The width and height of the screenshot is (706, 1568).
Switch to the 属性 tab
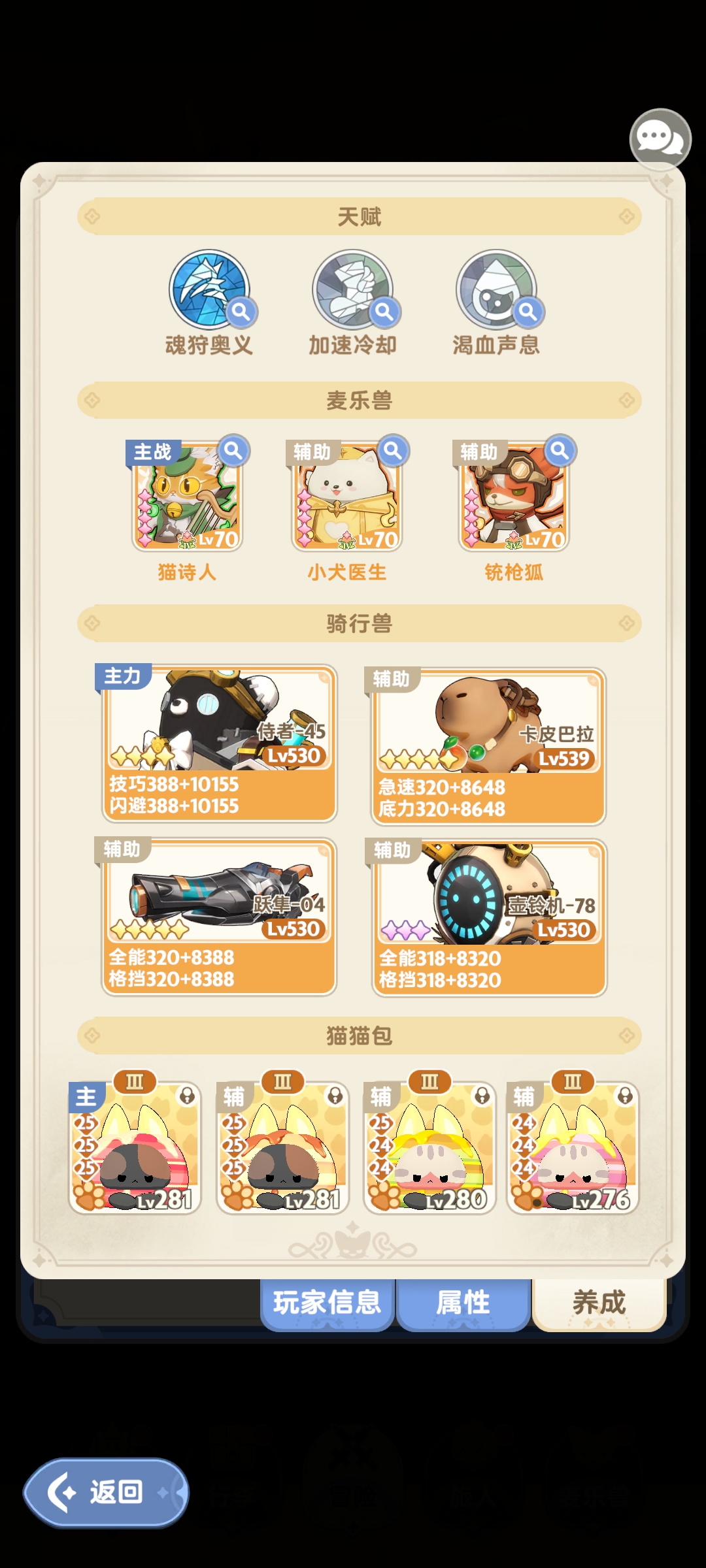pyautogui.click(x=463, y=1303)
